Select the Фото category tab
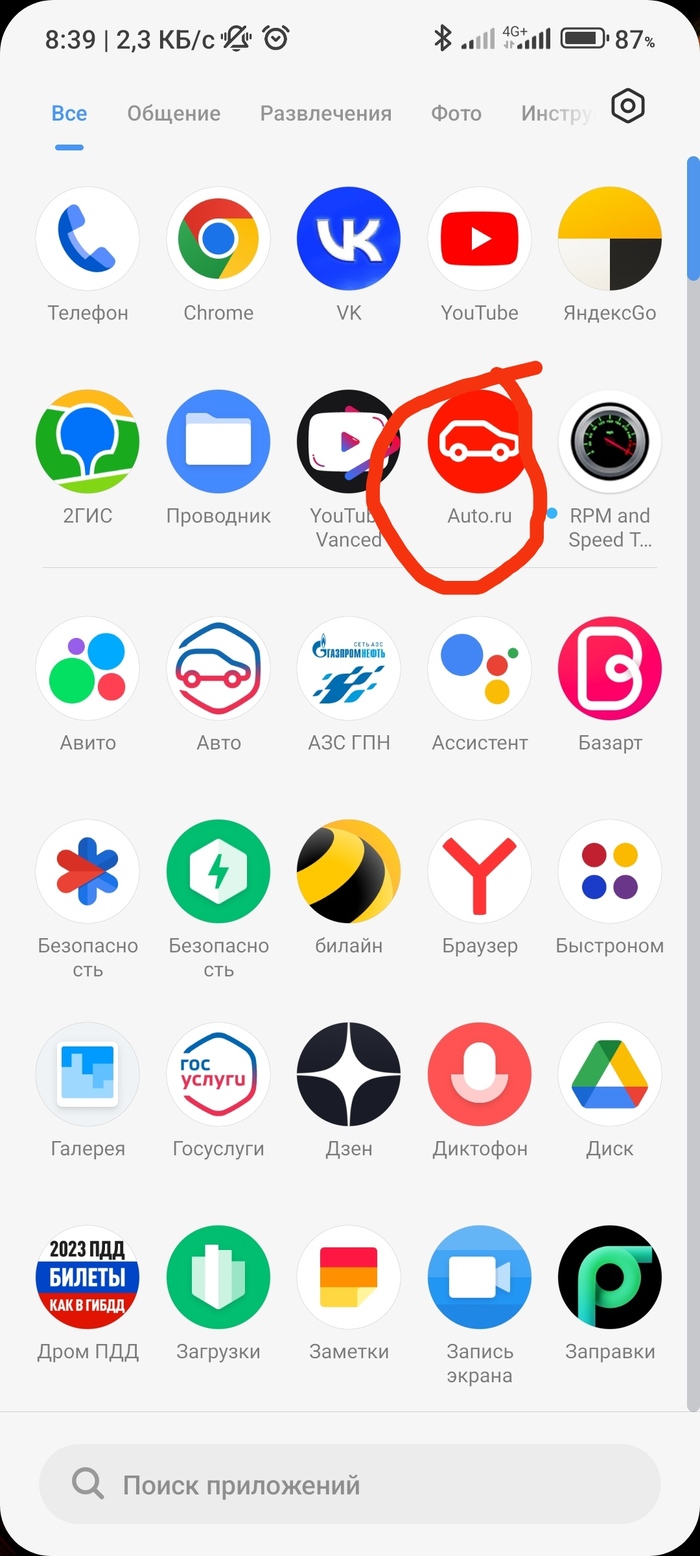The width and height of the screenshot is (700, 1556). click(456, 114)
